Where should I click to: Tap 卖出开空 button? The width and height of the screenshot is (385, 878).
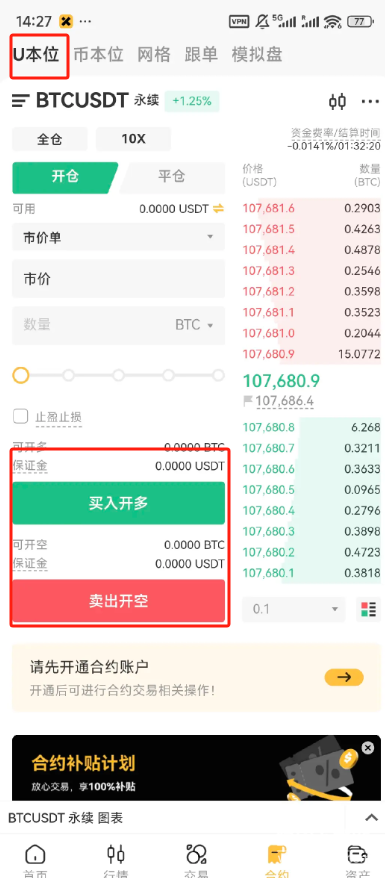click(x=119, y=601)
